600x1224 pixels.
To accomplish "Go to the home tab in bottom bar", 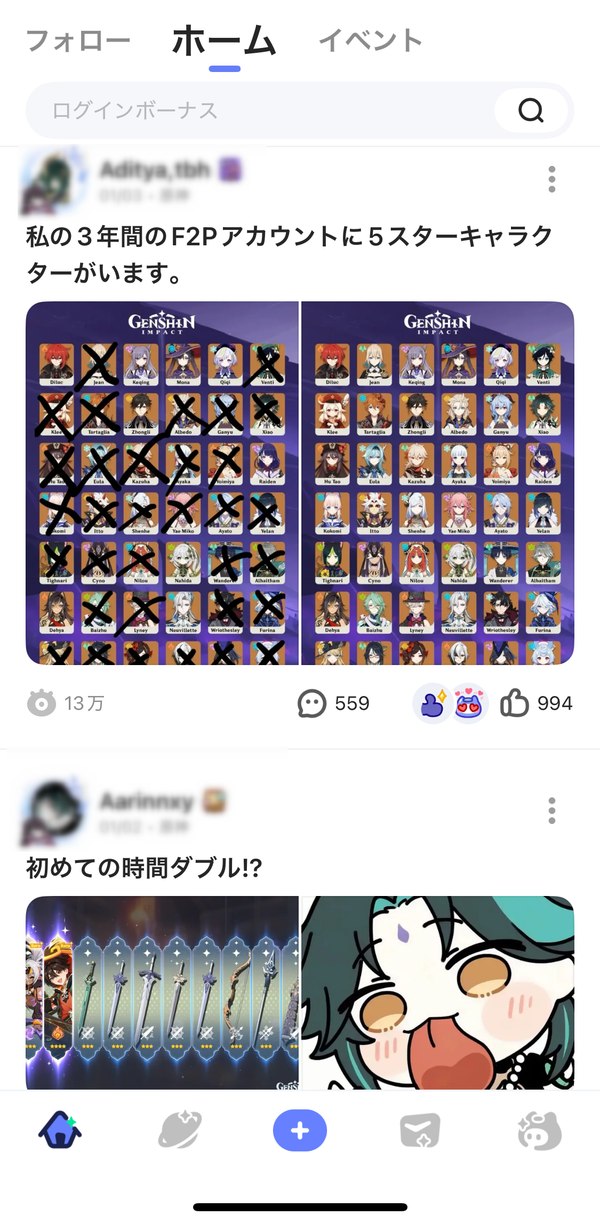I will [60, 1131].
